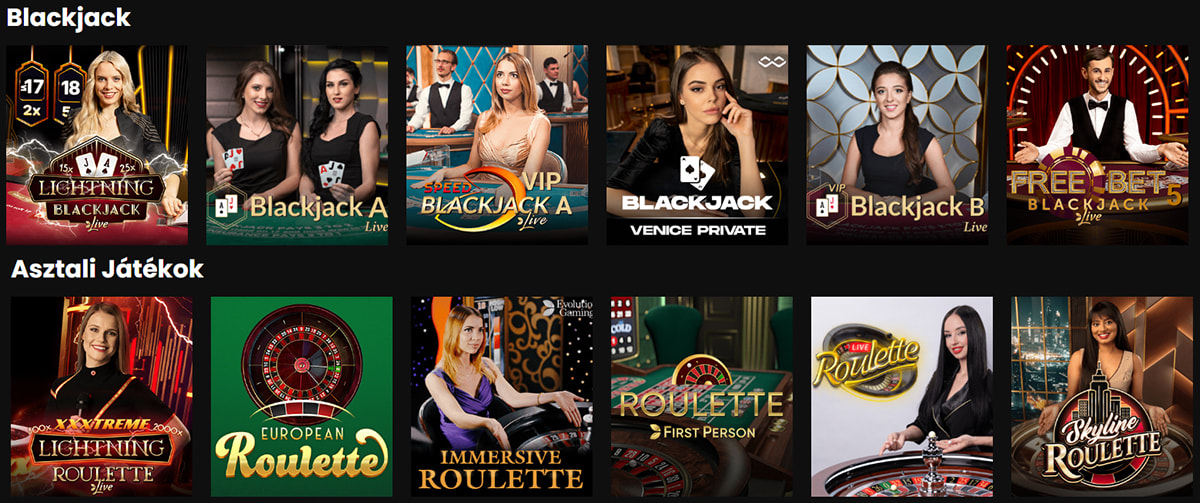Open the VIP Blackjack B Live table

tap(897, 145)
